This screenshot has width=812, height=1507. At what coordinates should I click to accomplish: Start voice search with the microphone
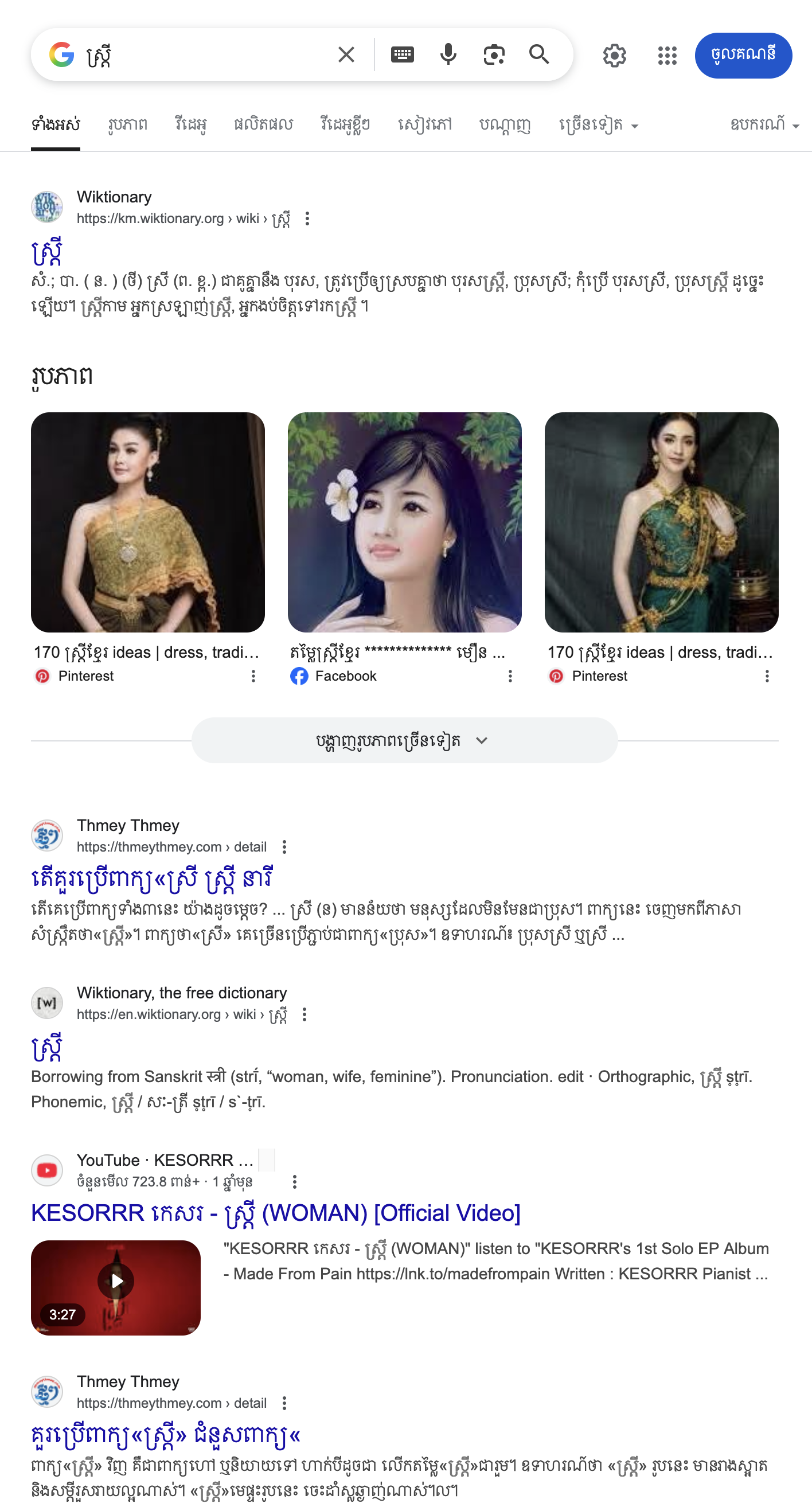tap(447, 55)
